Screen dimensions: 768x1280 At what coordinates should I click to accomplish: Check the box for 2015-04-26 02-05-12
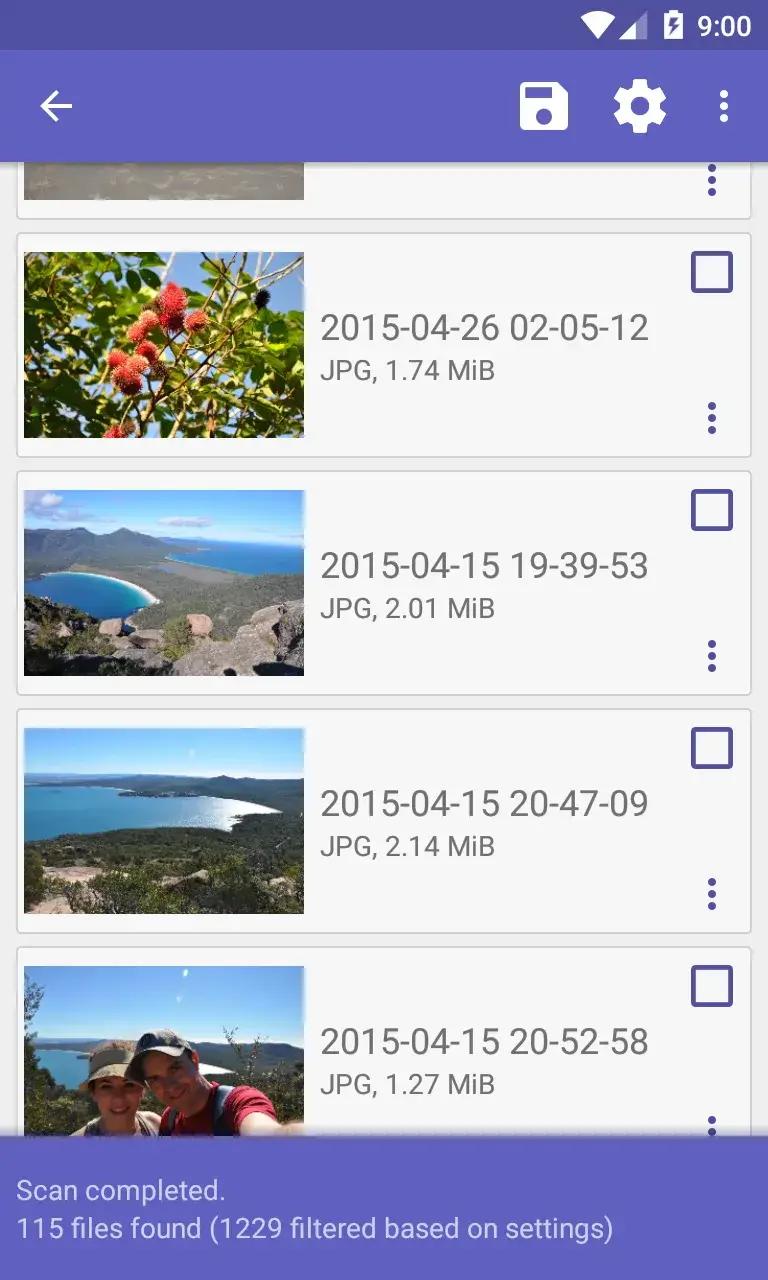711,272
